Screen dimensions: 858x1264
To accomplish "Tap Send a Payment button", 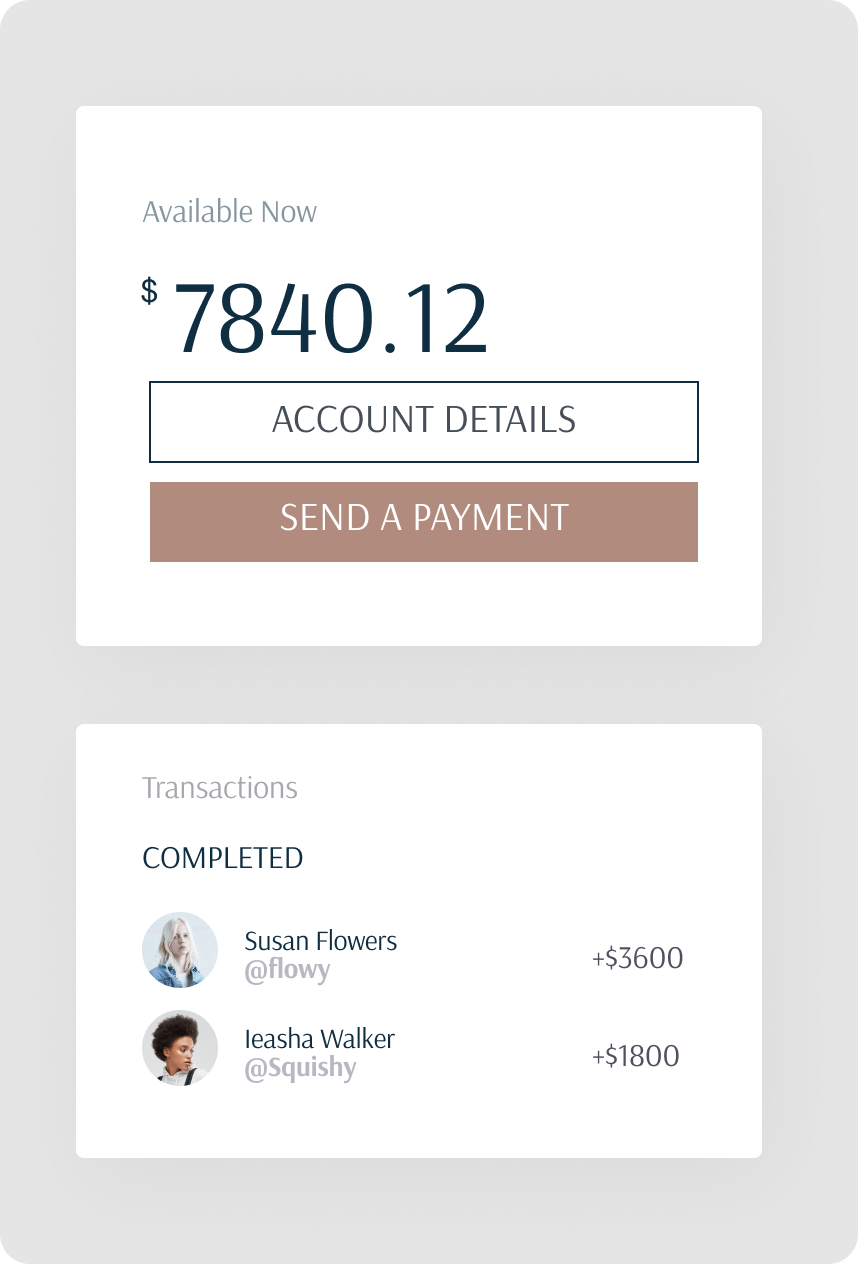I will click(x=423, y=521).
